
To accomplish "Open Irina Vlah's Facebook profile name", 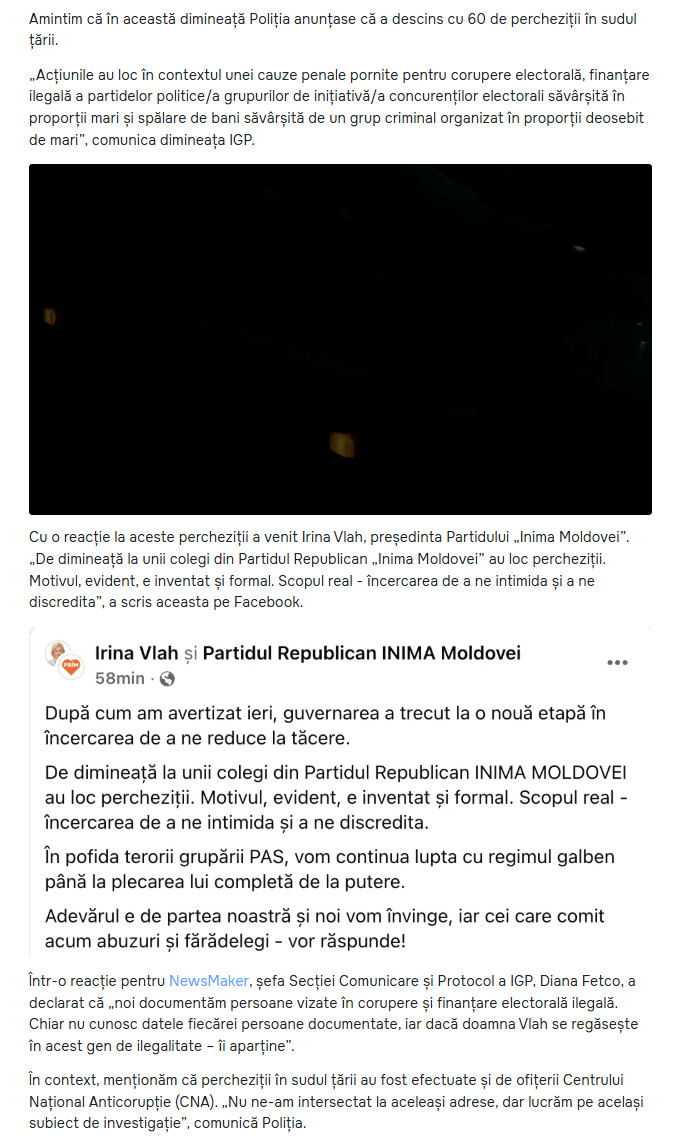I will [137, 653].
